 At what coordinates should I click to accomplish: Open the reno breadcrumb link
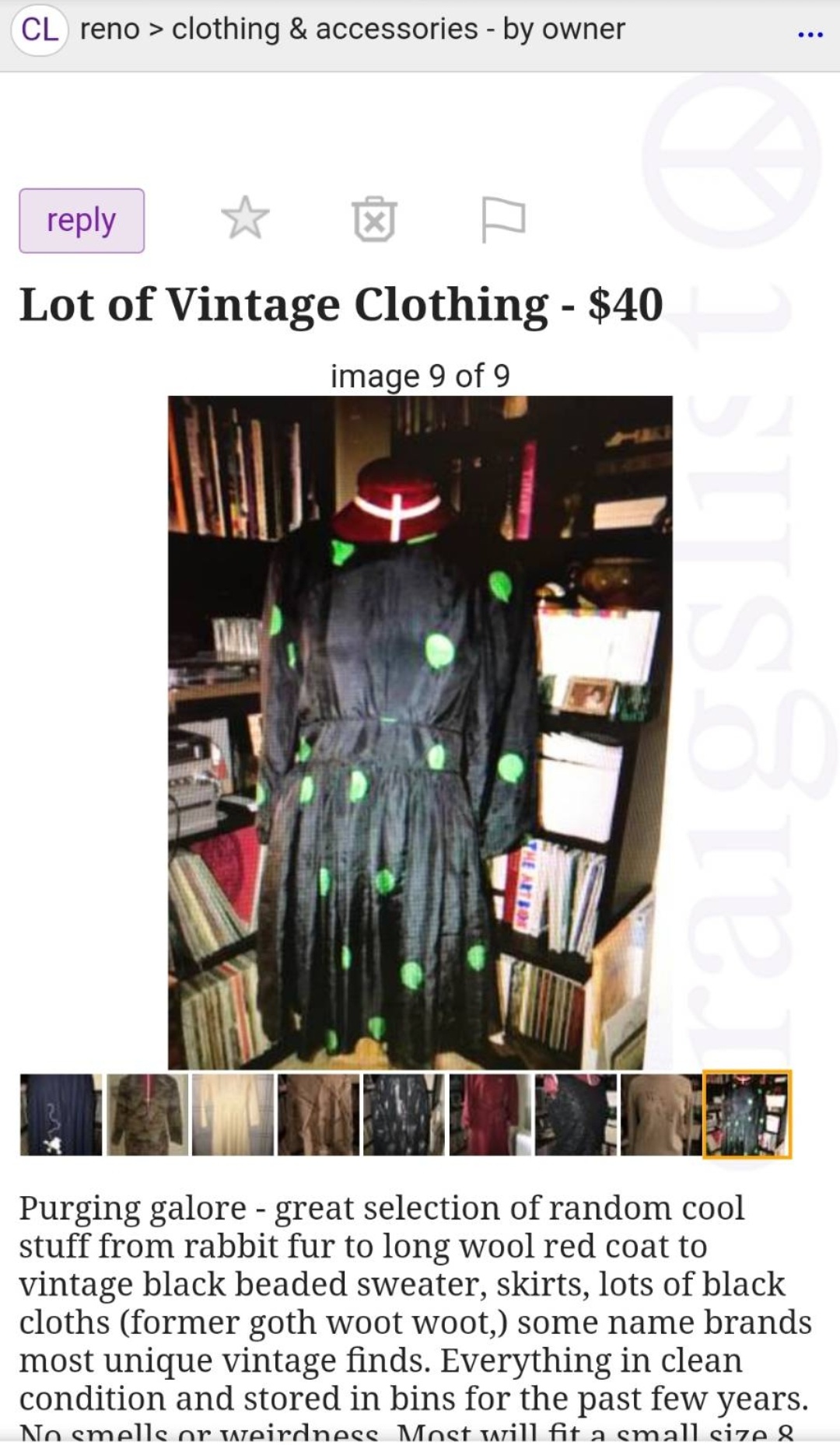(110, 30)
